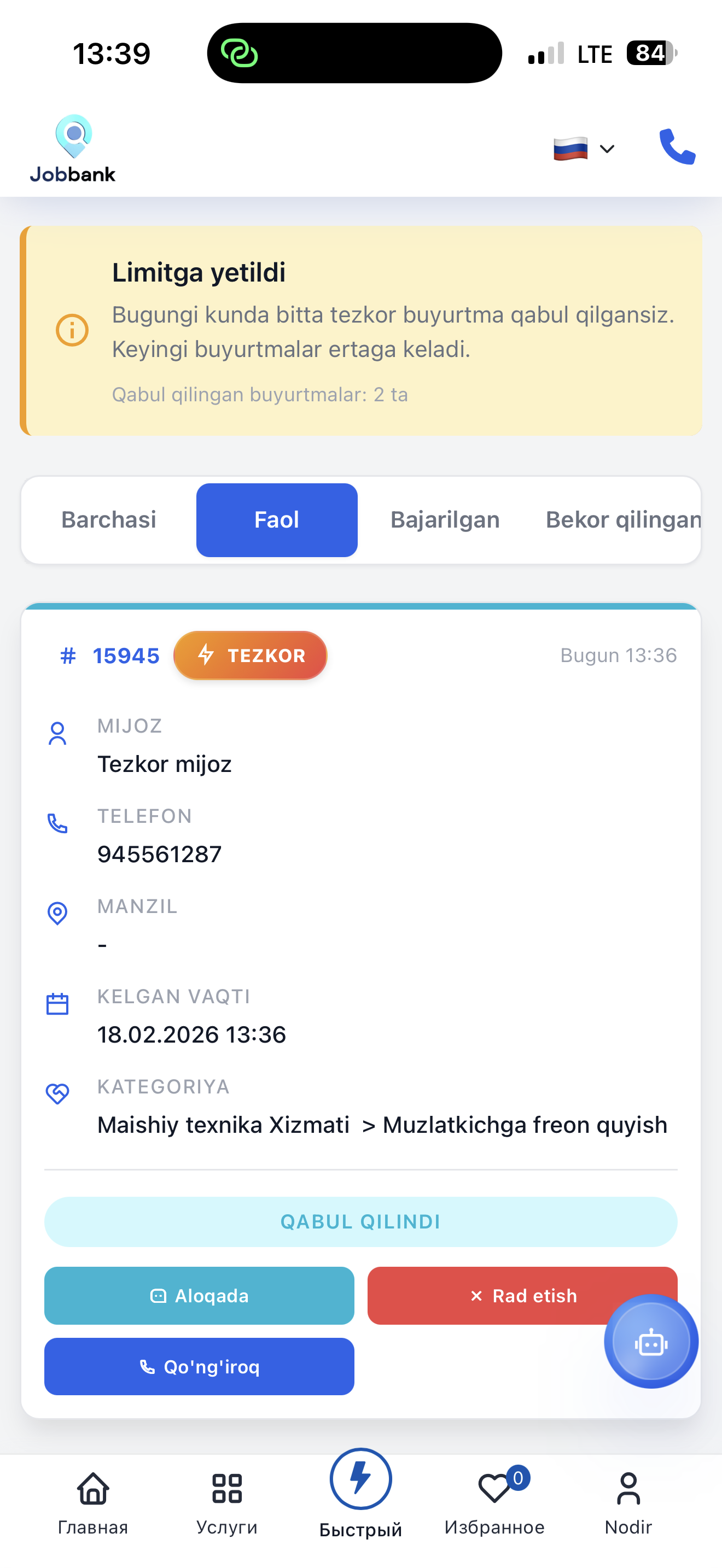Tap the info icon in the limit warning

point(72,329)
